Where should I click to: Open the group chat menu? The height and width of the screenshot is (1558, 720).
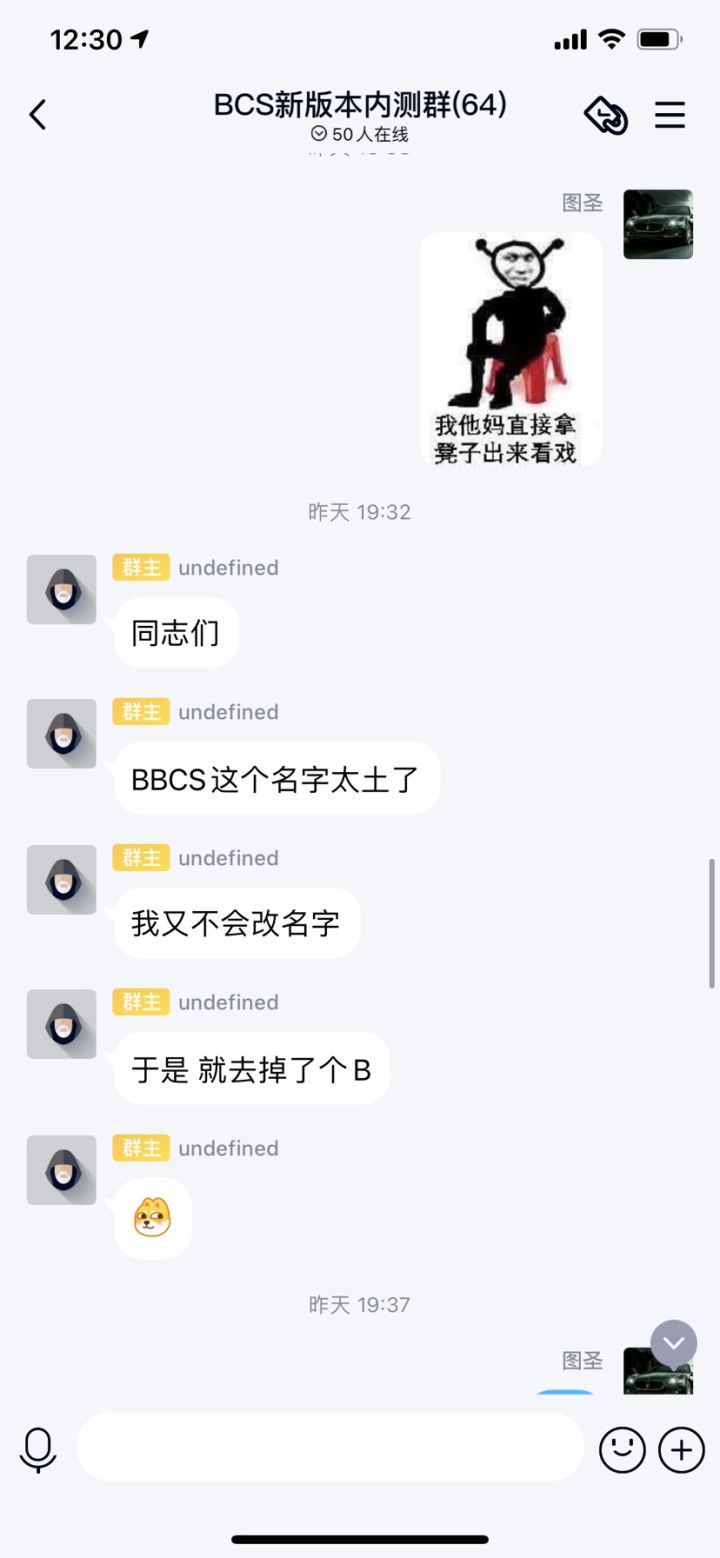pos(670,115)
